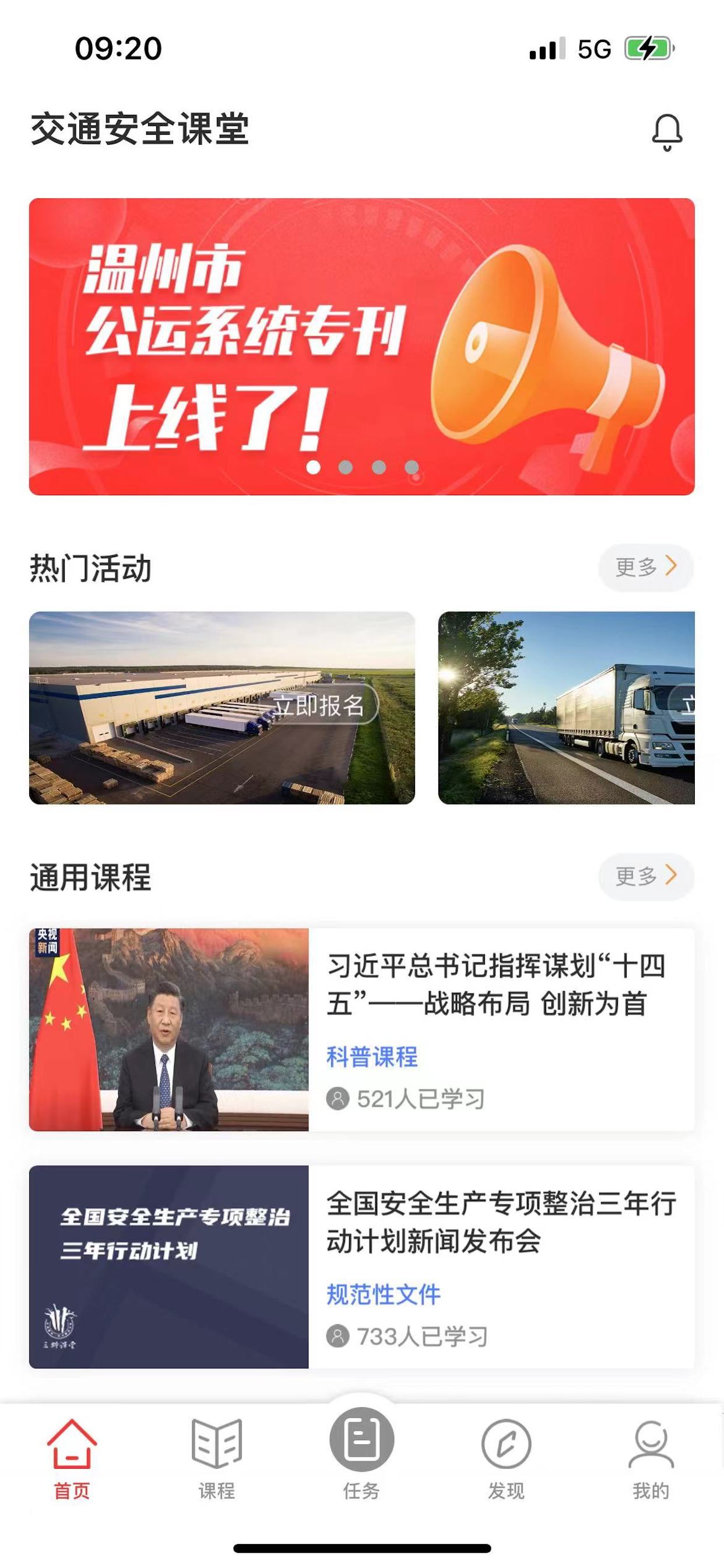
Task: Open the truck on highway activity card
Action: tap(567, 708)
